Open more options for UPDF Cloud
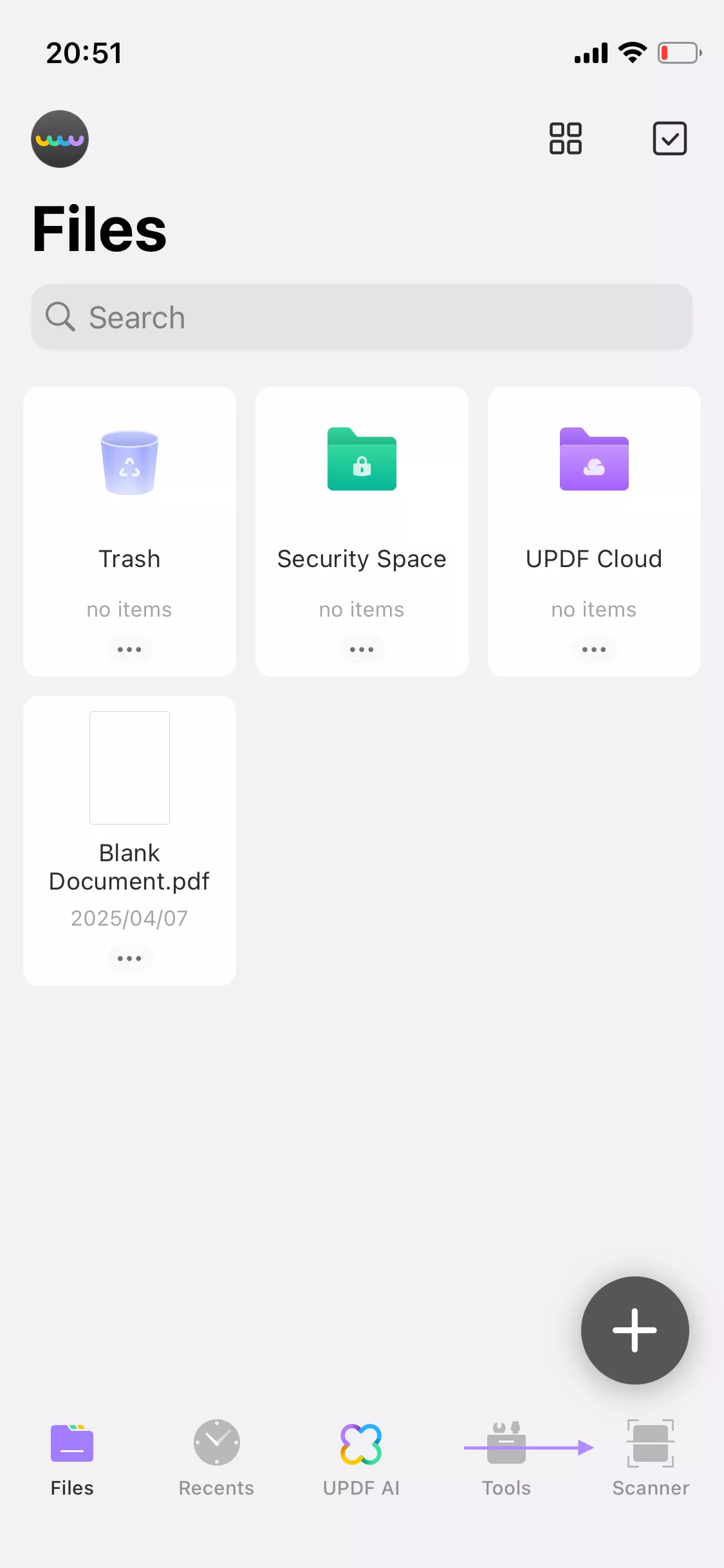This screenshot has width=724, height=1568. coord(594,649)
